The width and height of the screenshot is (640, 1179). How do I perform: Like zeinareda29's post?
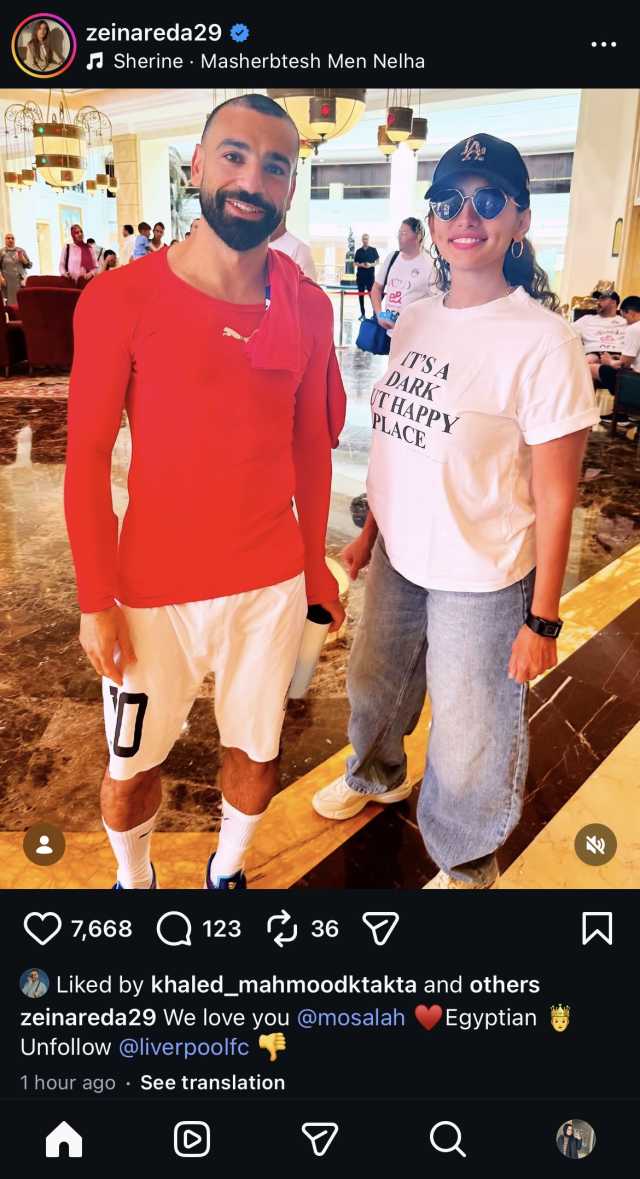43,929
